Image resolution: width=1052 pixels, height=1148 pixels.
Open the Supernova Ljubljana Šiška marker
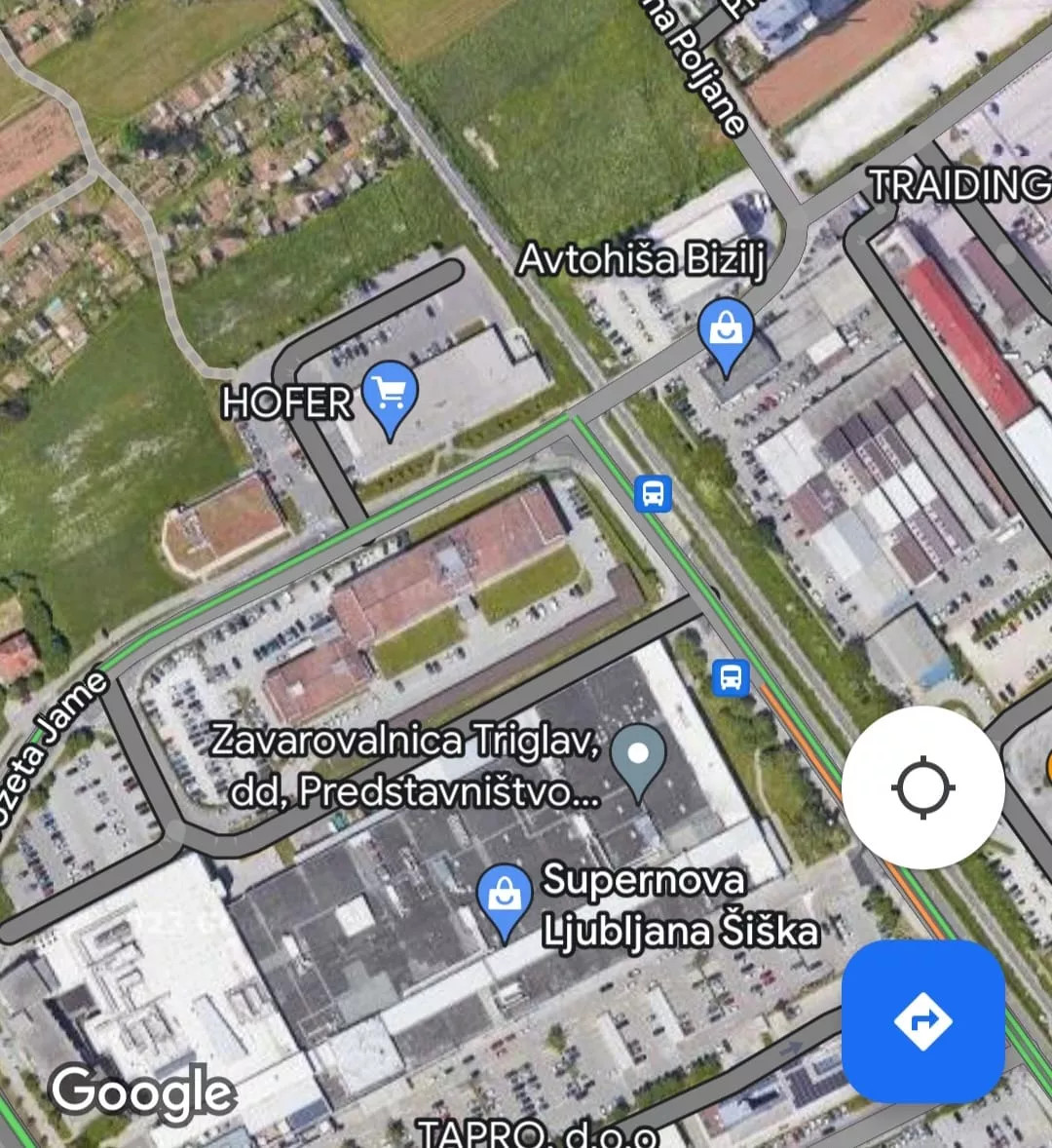(505, 896)
